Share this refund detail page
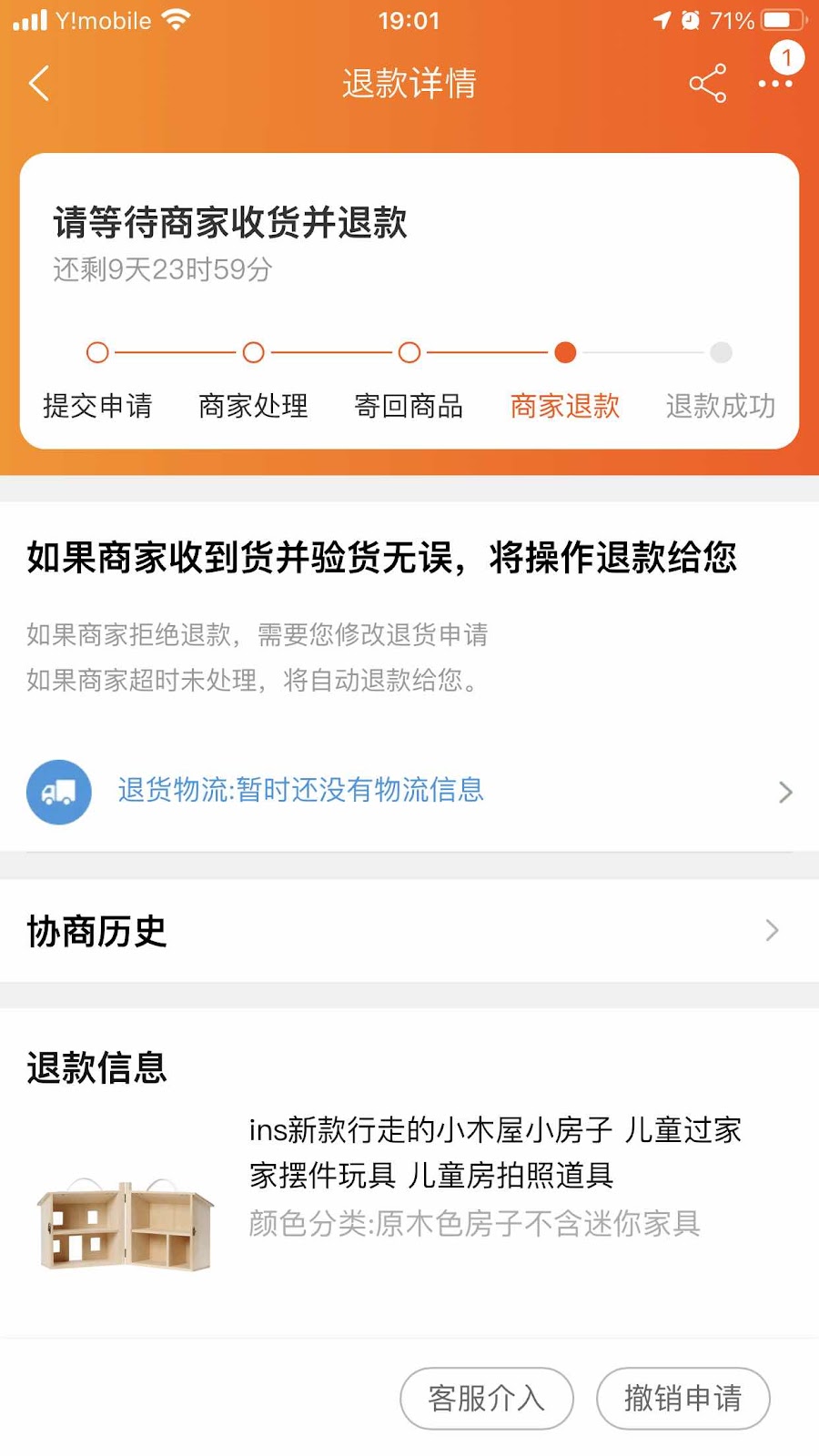The width and height of the screenshot is (819, 1456). pos(707,84)
